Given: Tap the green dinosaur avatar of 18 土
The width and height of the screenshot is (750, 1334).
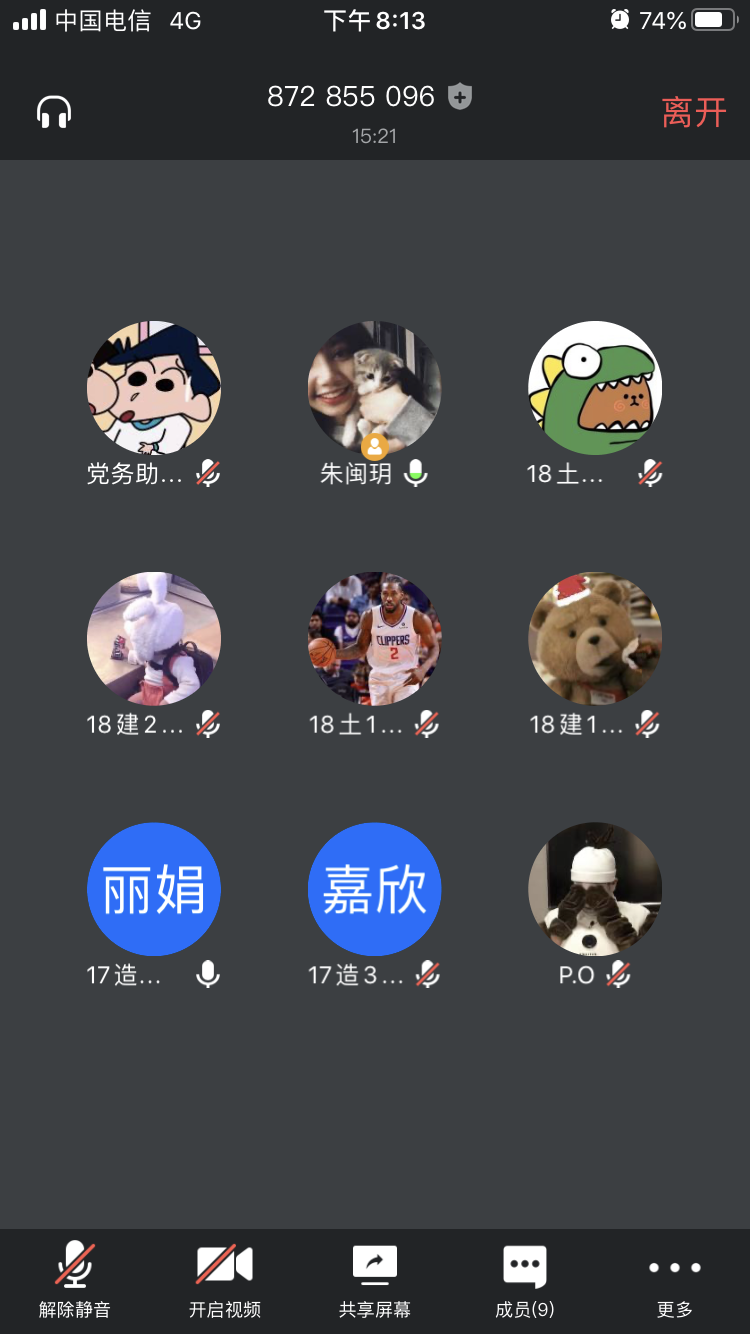Looking at the screenshot, I should tap(595, 388).
